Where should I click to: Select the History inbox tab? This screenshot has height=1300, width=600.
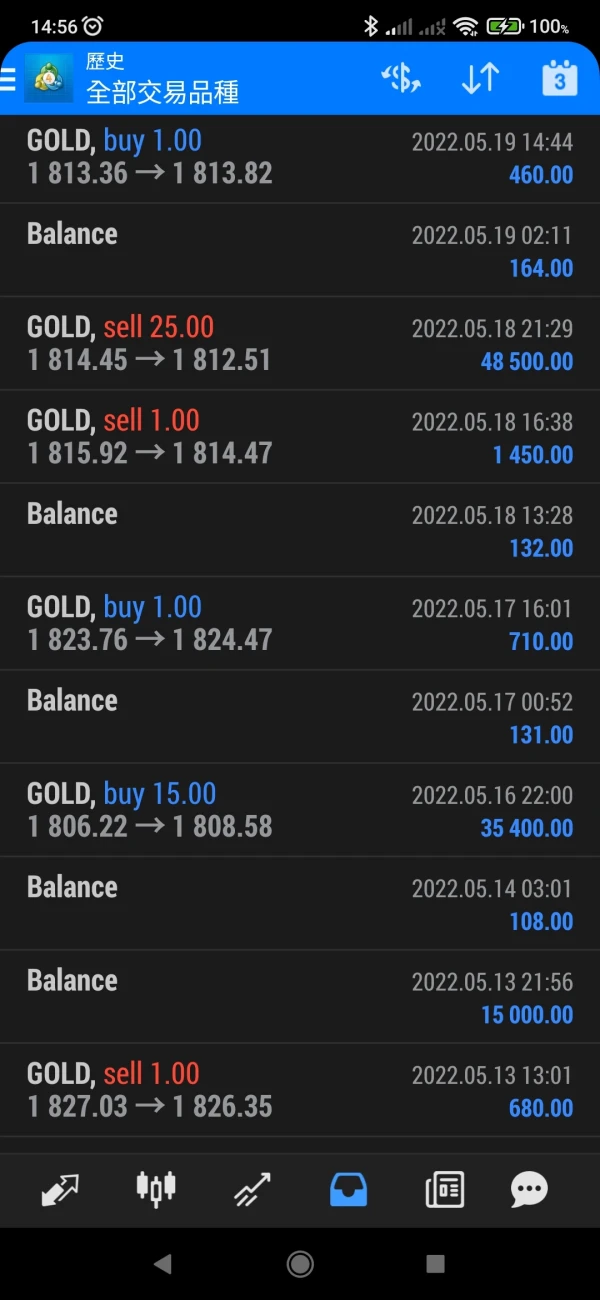pyautogui.click(x=348, y=1189)
